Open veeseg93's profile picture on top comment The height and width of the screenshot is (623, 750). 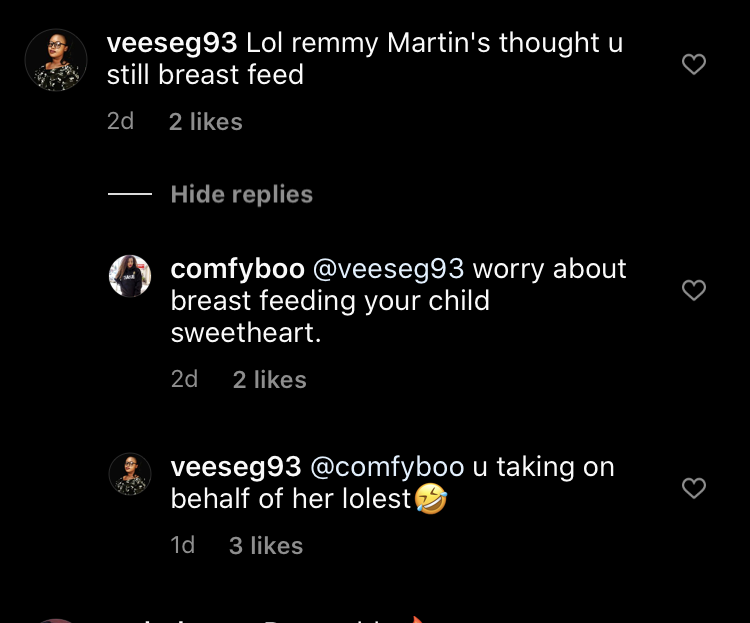pyautogui.click(x=55, y=60)
